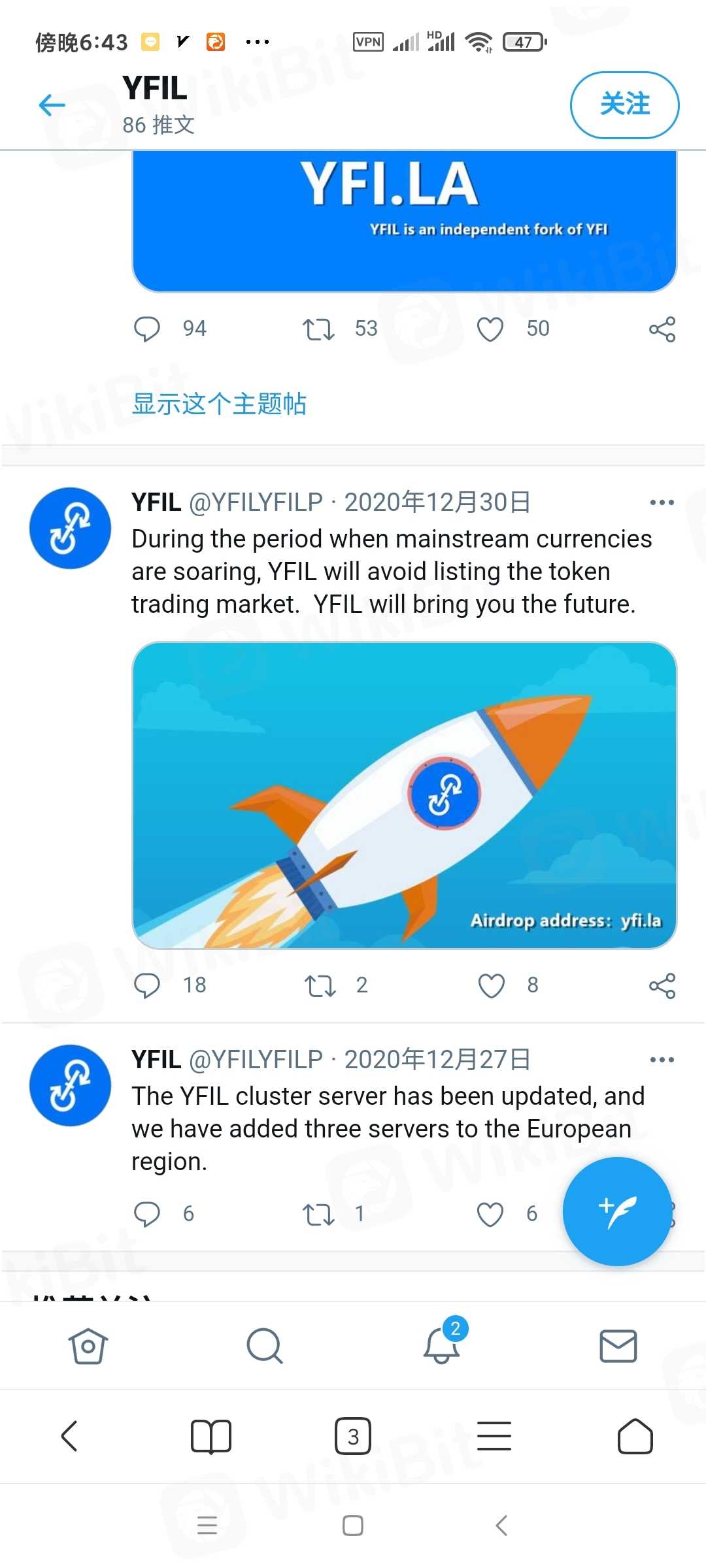Reply to the tweet with 18 comments

(147, 986)
